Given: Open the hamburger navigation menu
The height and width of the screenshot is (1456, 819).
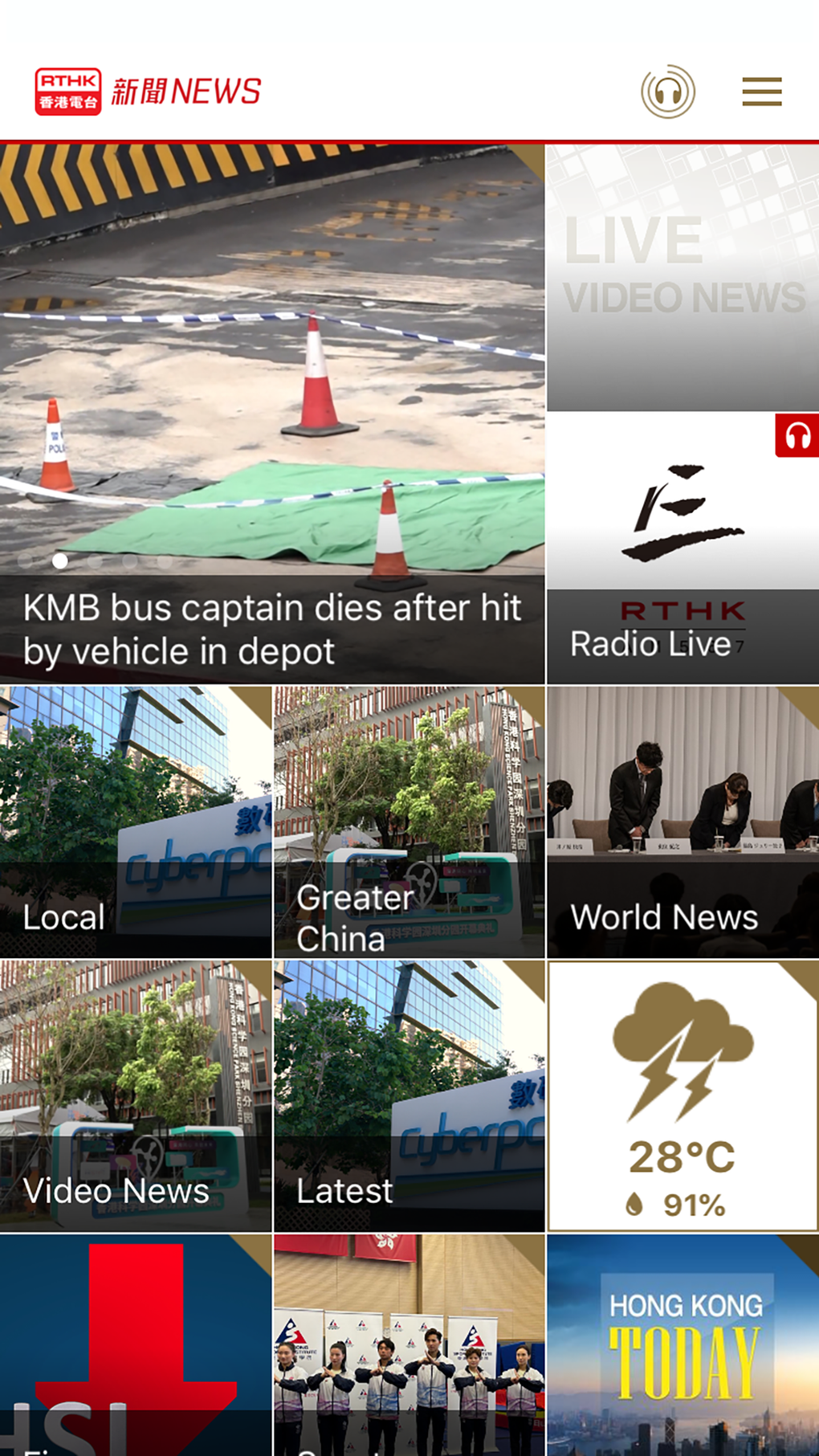Looking at the screenshot, I should (760, 92).
